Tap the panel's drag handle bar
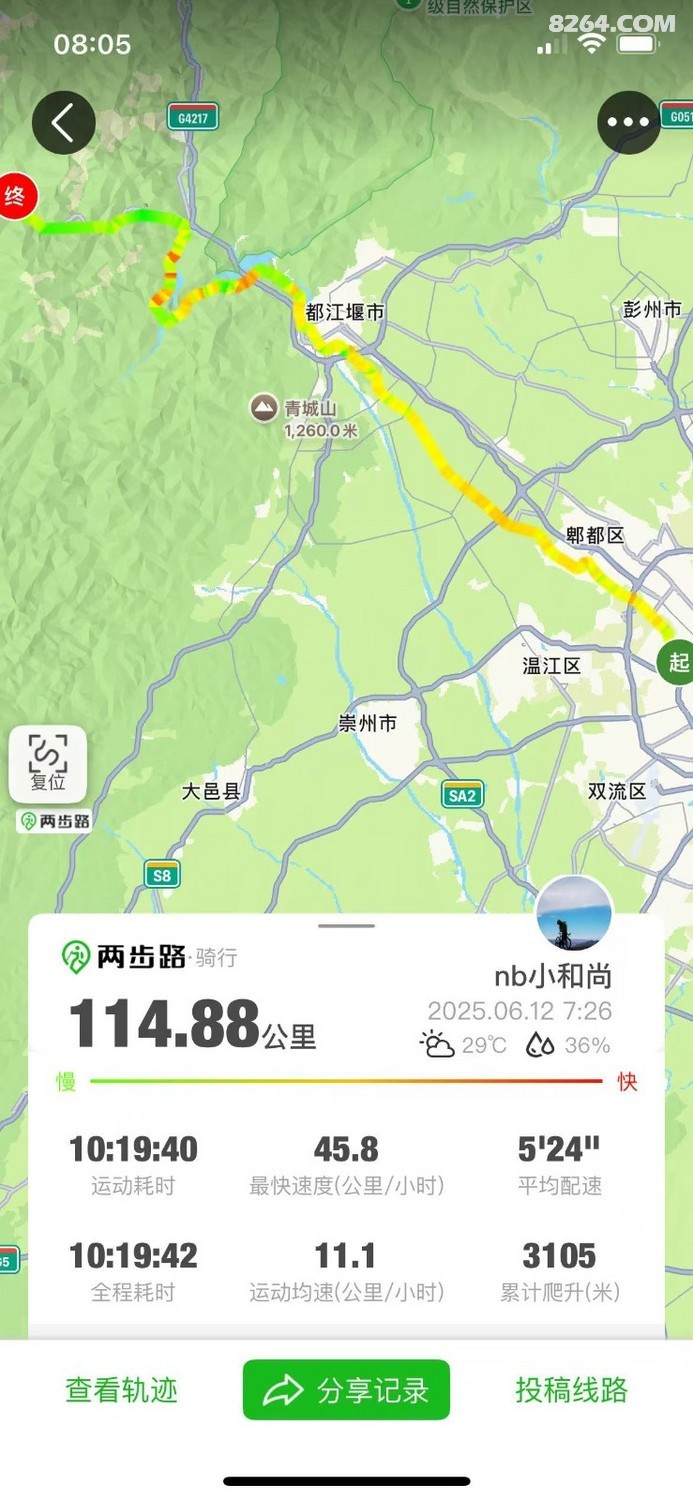 pos(346,926)
